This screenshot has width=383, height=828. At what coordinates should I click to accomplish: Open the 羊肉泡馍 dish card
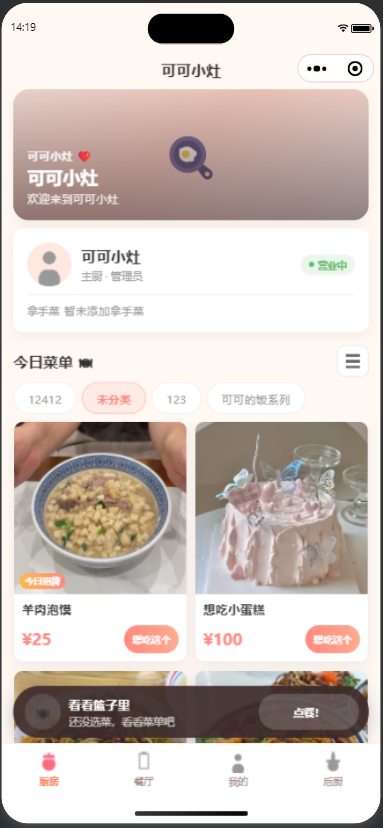pyautogui.click(x=100, y=541)
